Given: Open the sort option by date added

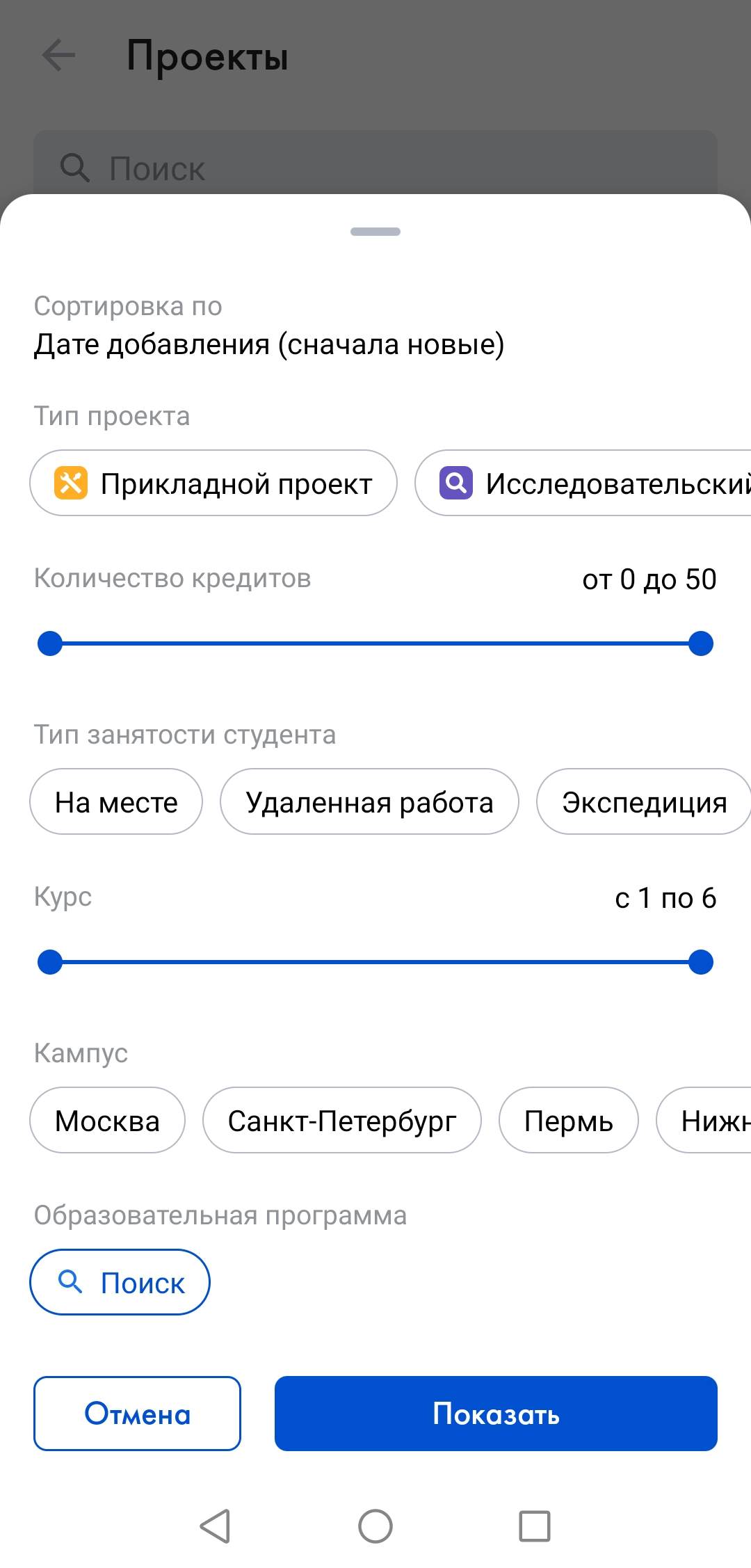Looking at the screenshot, I should click(x=269, y=344).
